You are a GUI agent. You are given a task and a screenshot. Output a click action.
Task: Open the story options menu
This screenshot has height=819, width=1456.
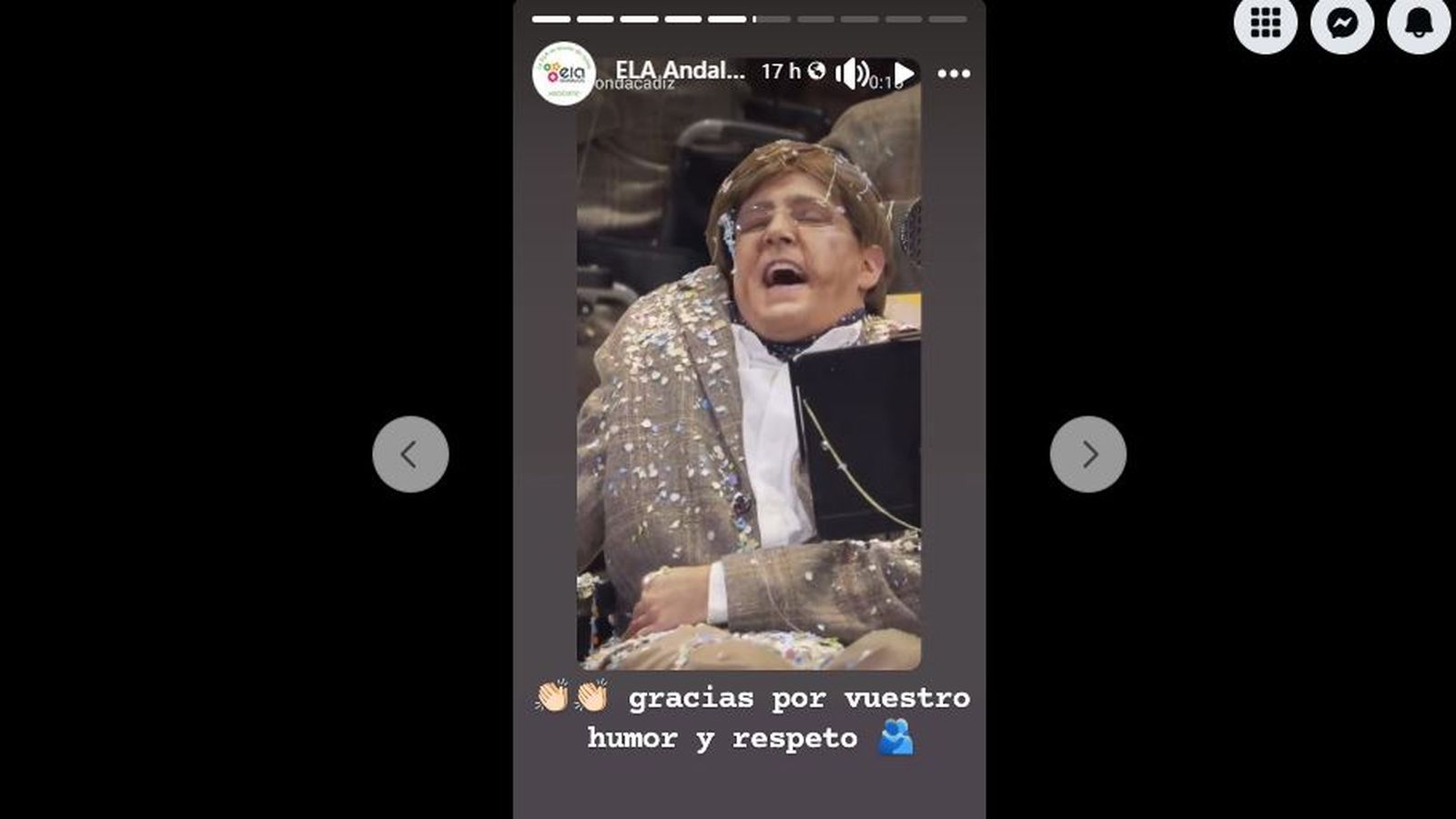(954, 74)
